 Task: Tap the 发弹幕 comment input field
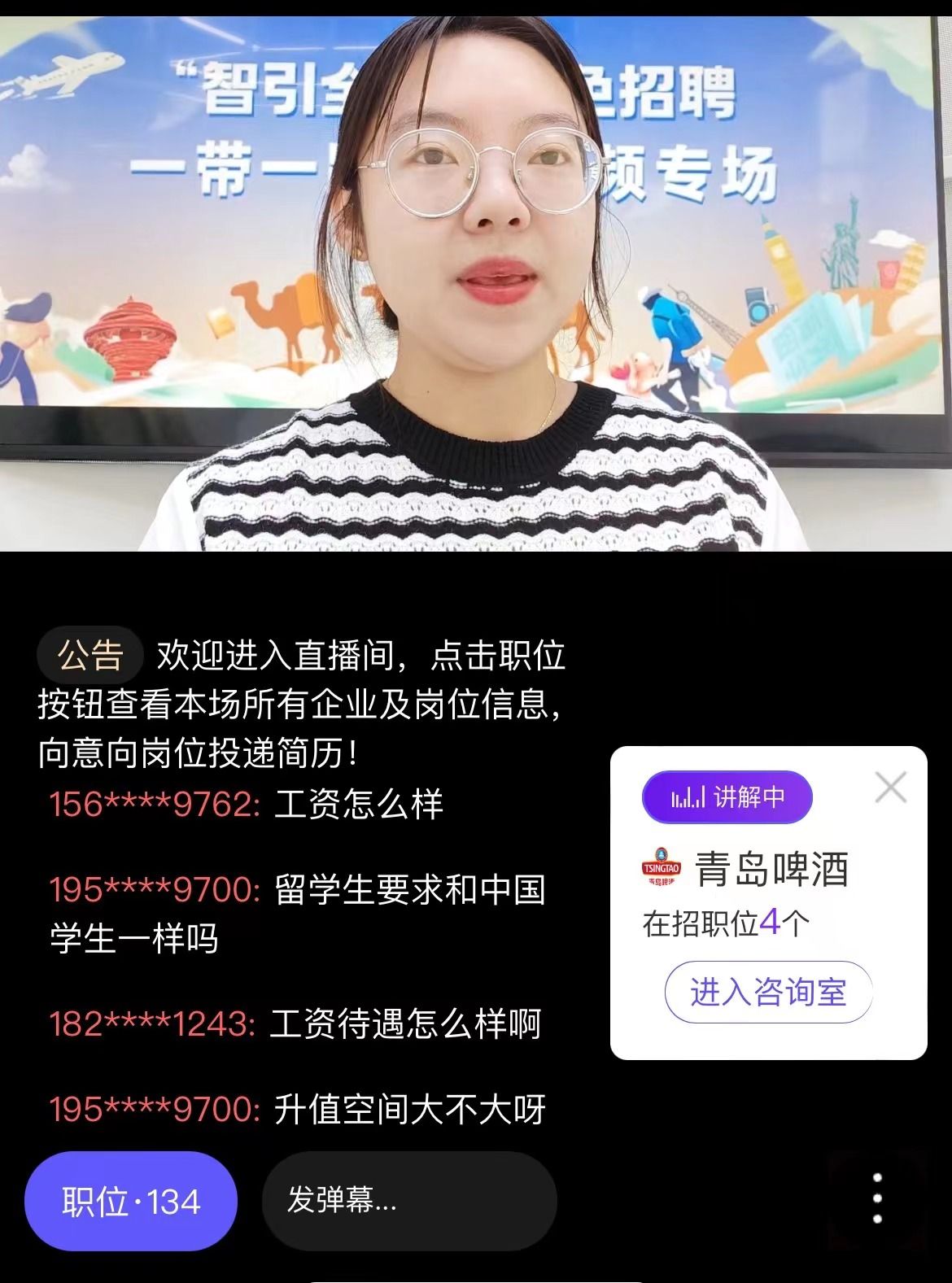pos(408,1200)
